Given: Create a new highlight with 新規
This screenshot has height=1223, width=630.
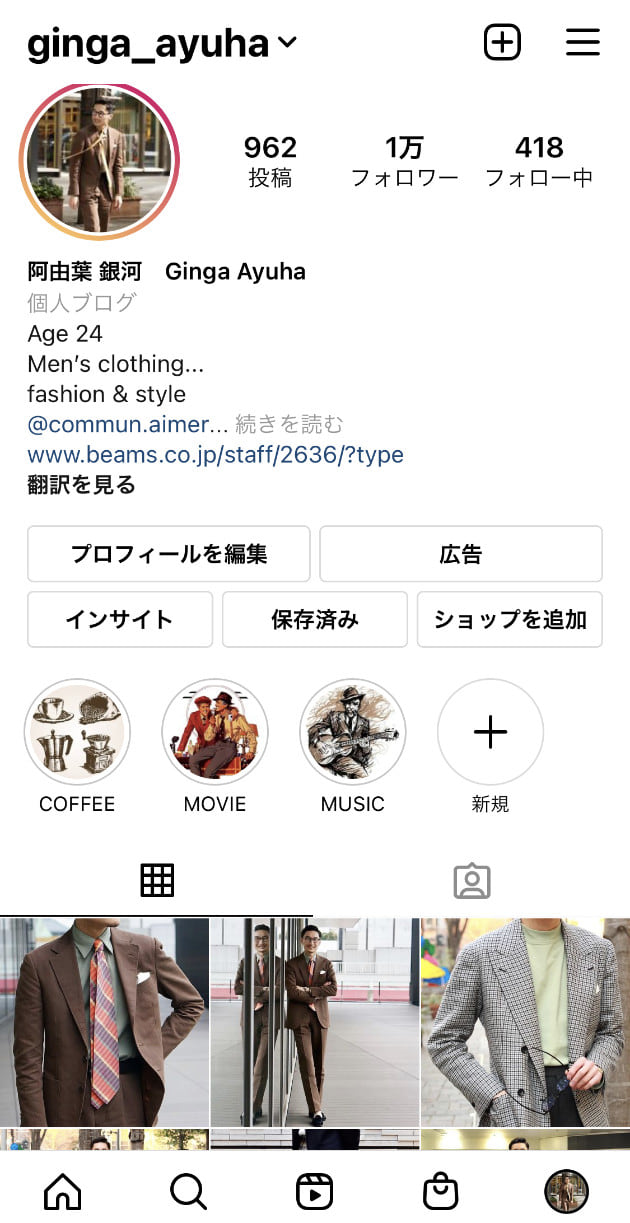Looking at the screenshot, I should [490, 732].
